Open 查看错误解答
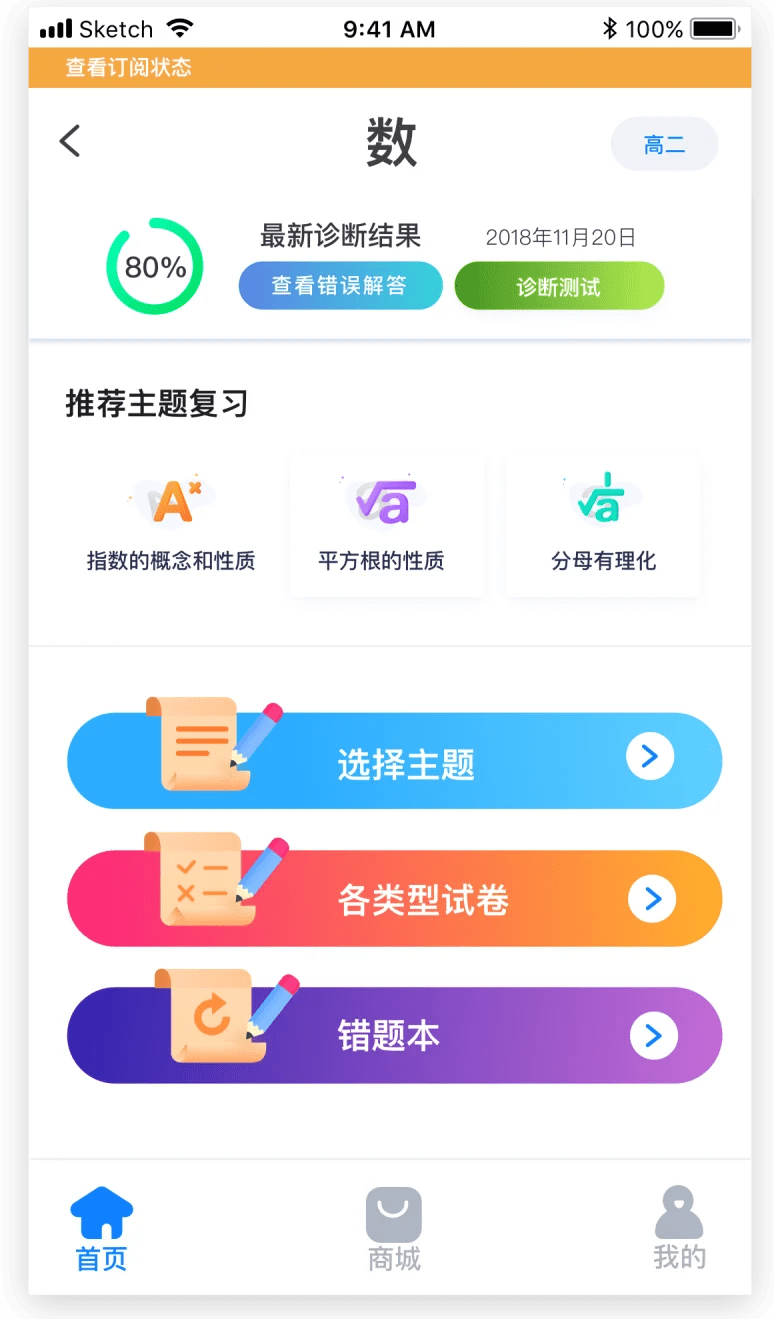The height and width of the screenshot is (1319, 774). [340, 286]
